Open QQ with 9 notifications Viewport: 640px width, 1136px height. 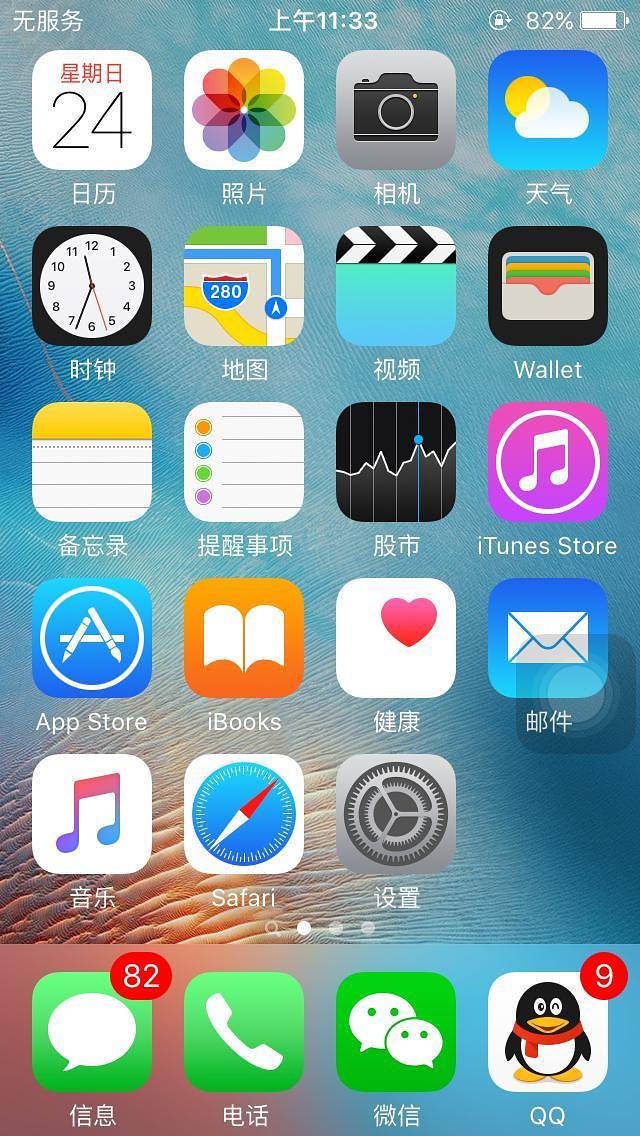click(548, 1032)
